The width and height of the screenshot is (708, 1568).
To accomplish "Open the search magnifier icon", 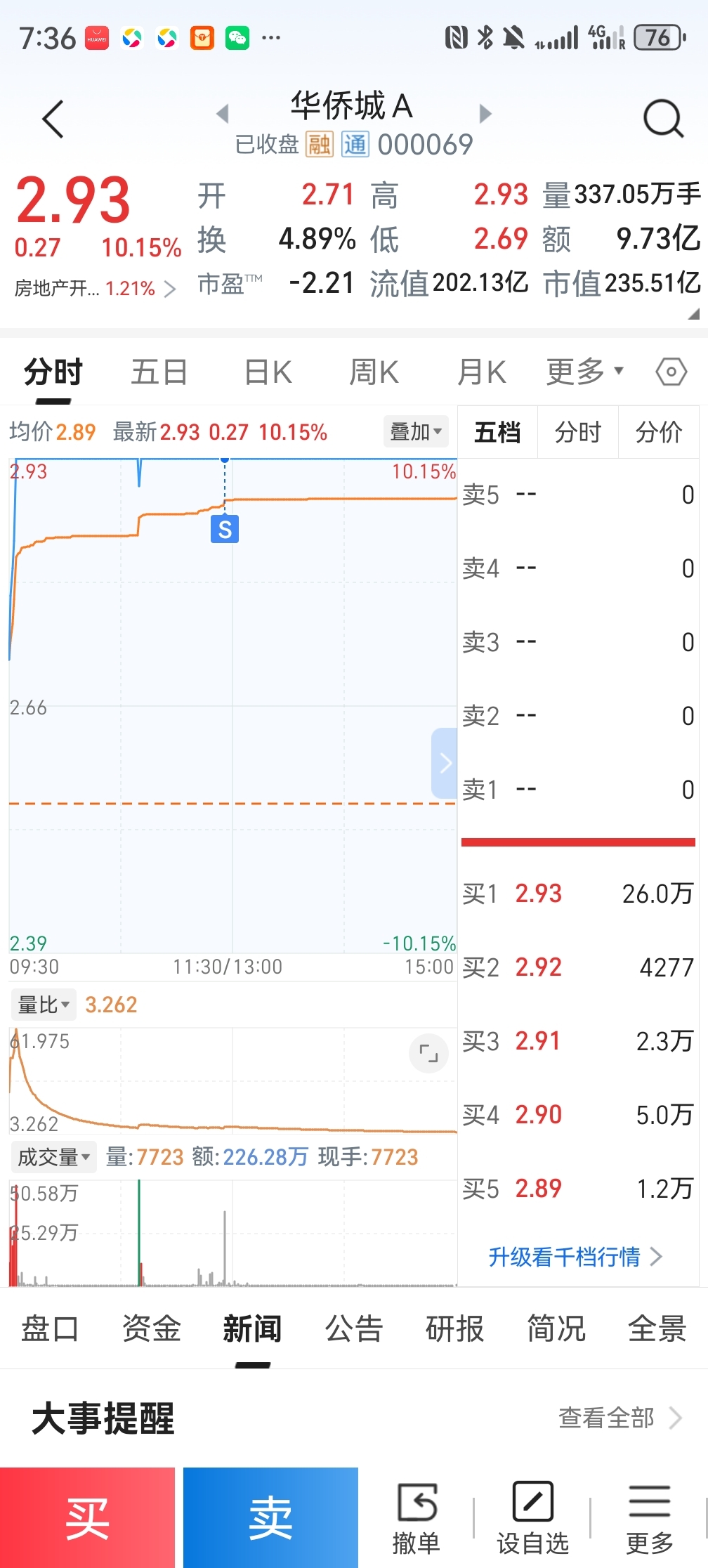I will click(x=663, y=119).
